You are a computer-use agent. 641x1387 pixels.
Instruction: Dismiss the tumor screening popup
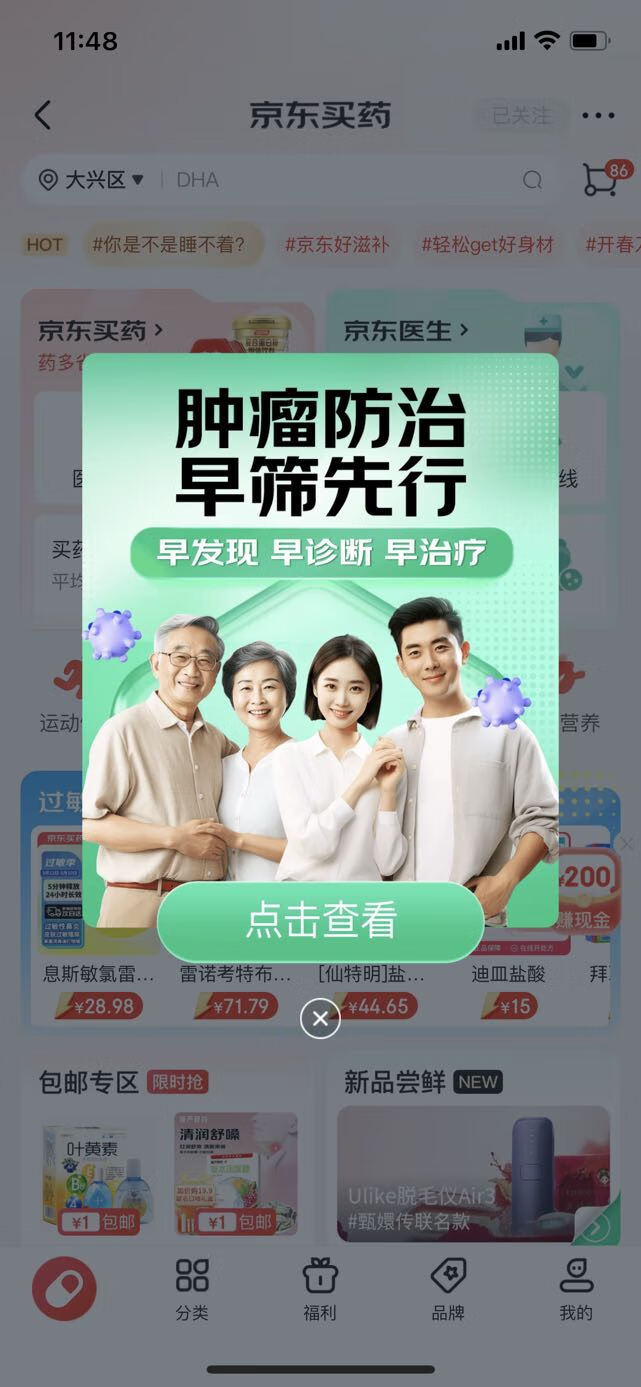[x=320, y=1019]
